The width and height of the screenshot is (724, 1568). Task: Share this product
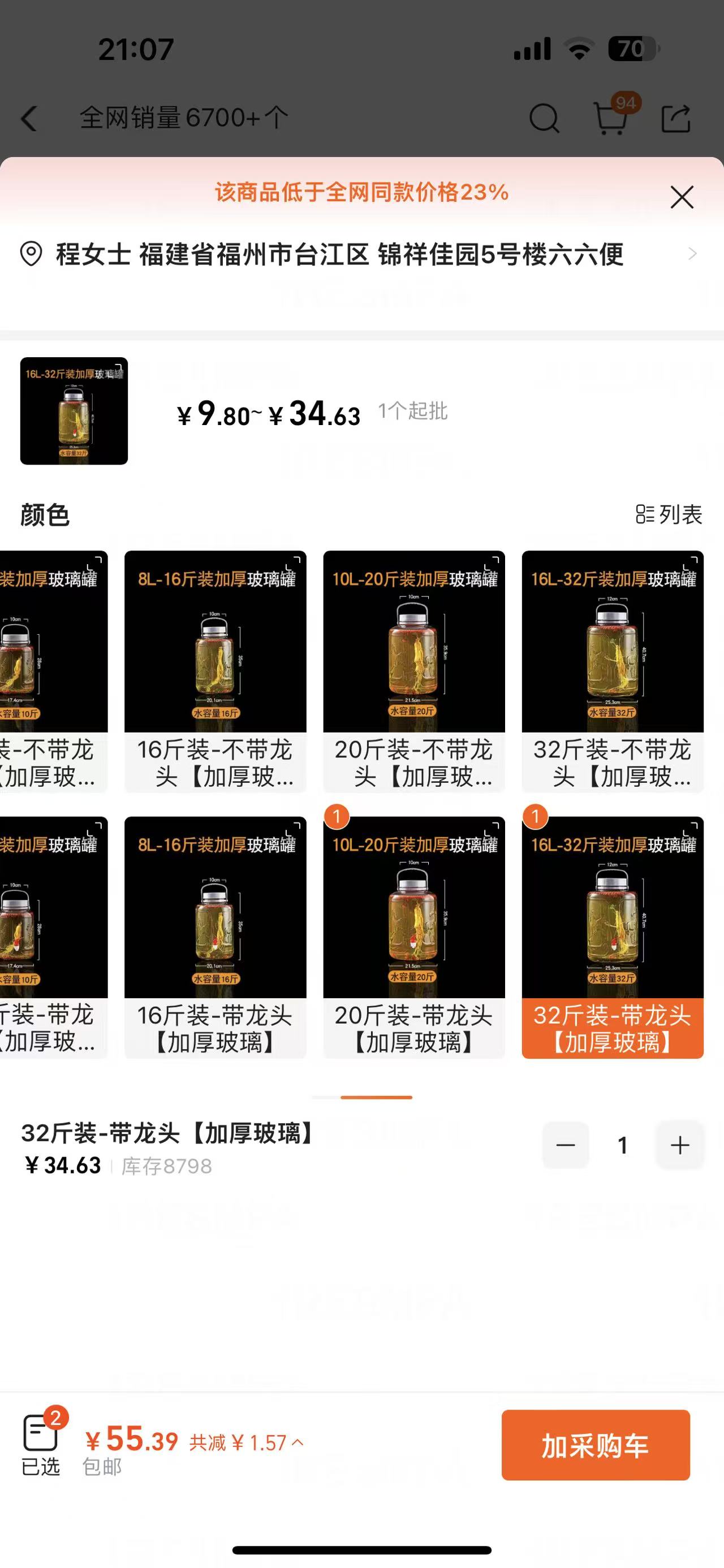coord(676,118)
